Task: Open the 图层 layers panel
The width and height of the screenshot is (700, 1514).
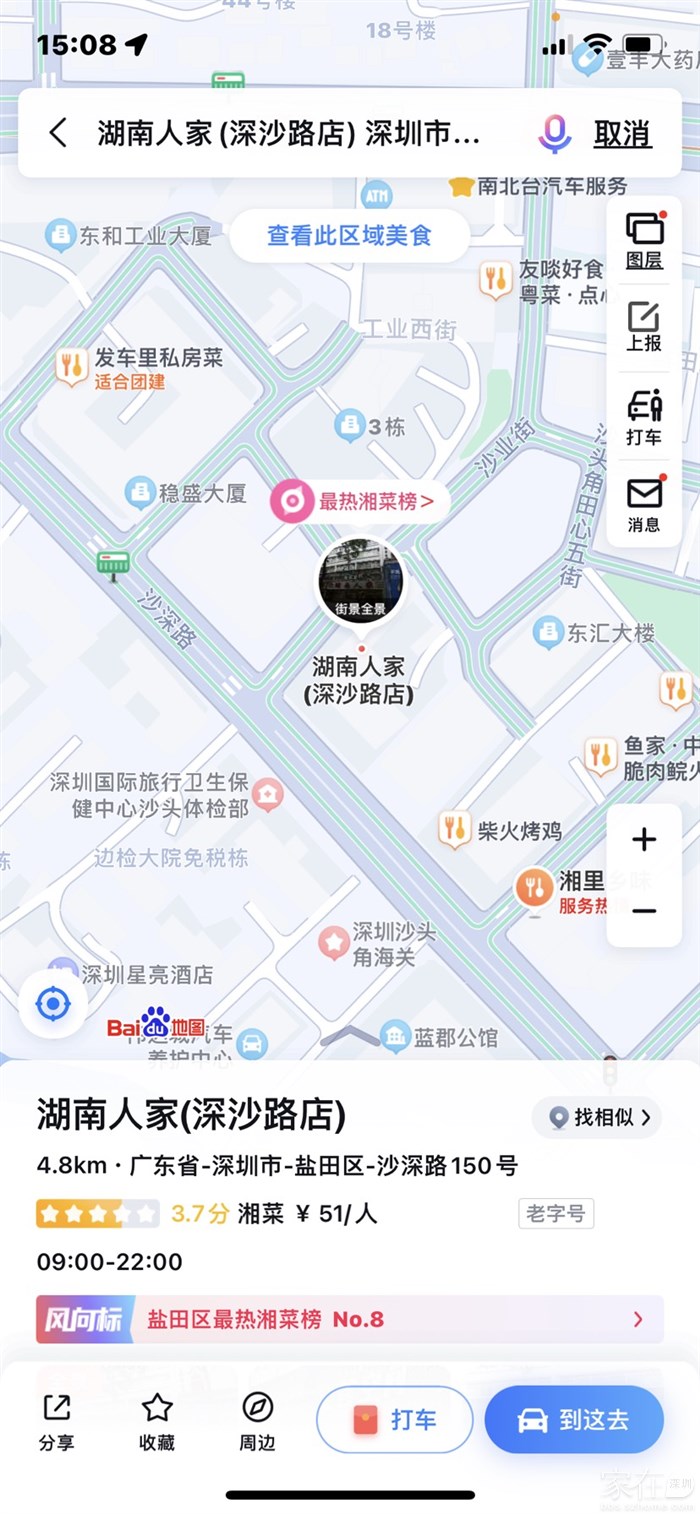Action: pyautogui.click(x=644, y=241)
